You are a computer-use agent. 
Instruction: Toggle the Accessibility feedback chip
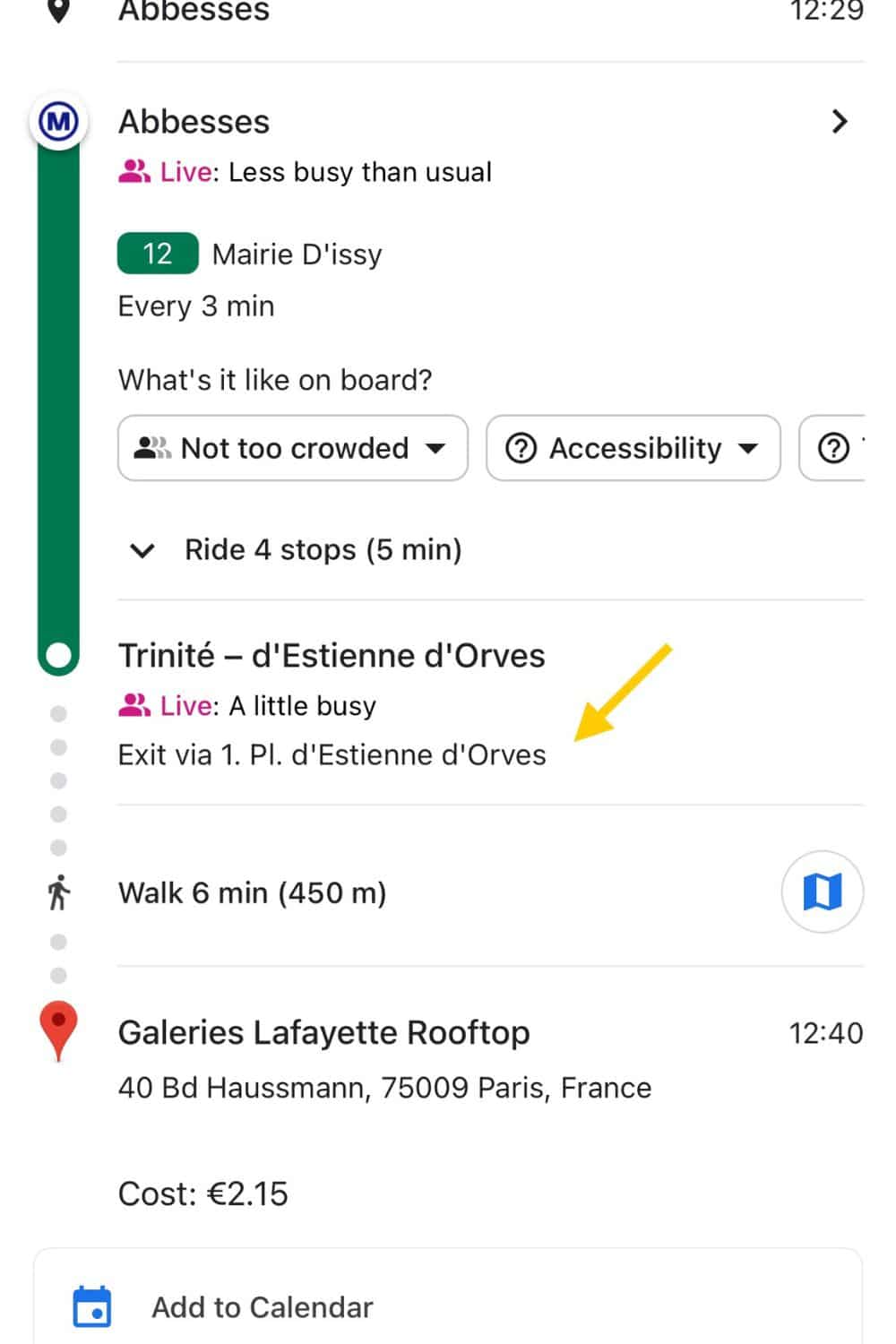coord(632,448)
